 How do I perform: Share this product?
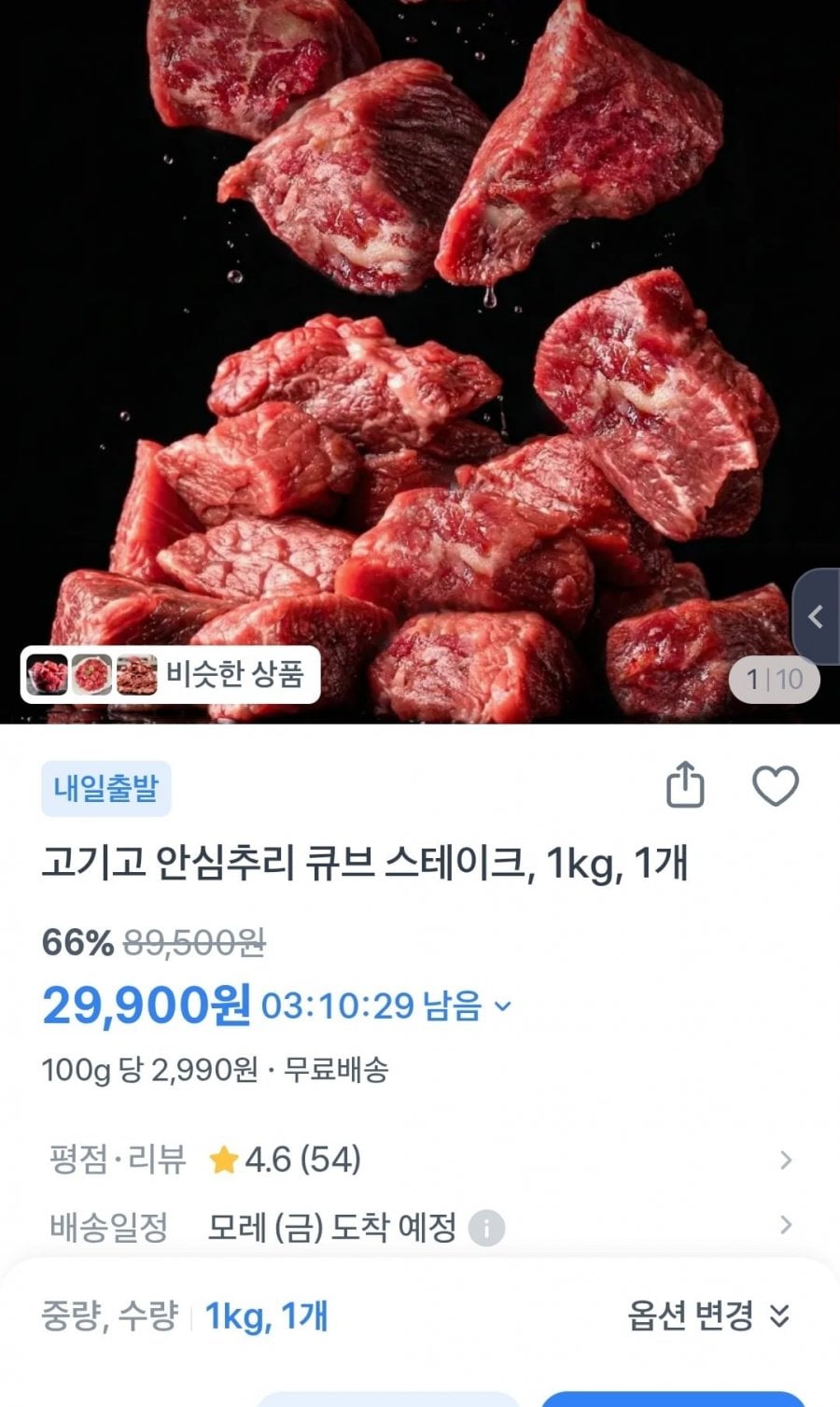tap(684, 785)
